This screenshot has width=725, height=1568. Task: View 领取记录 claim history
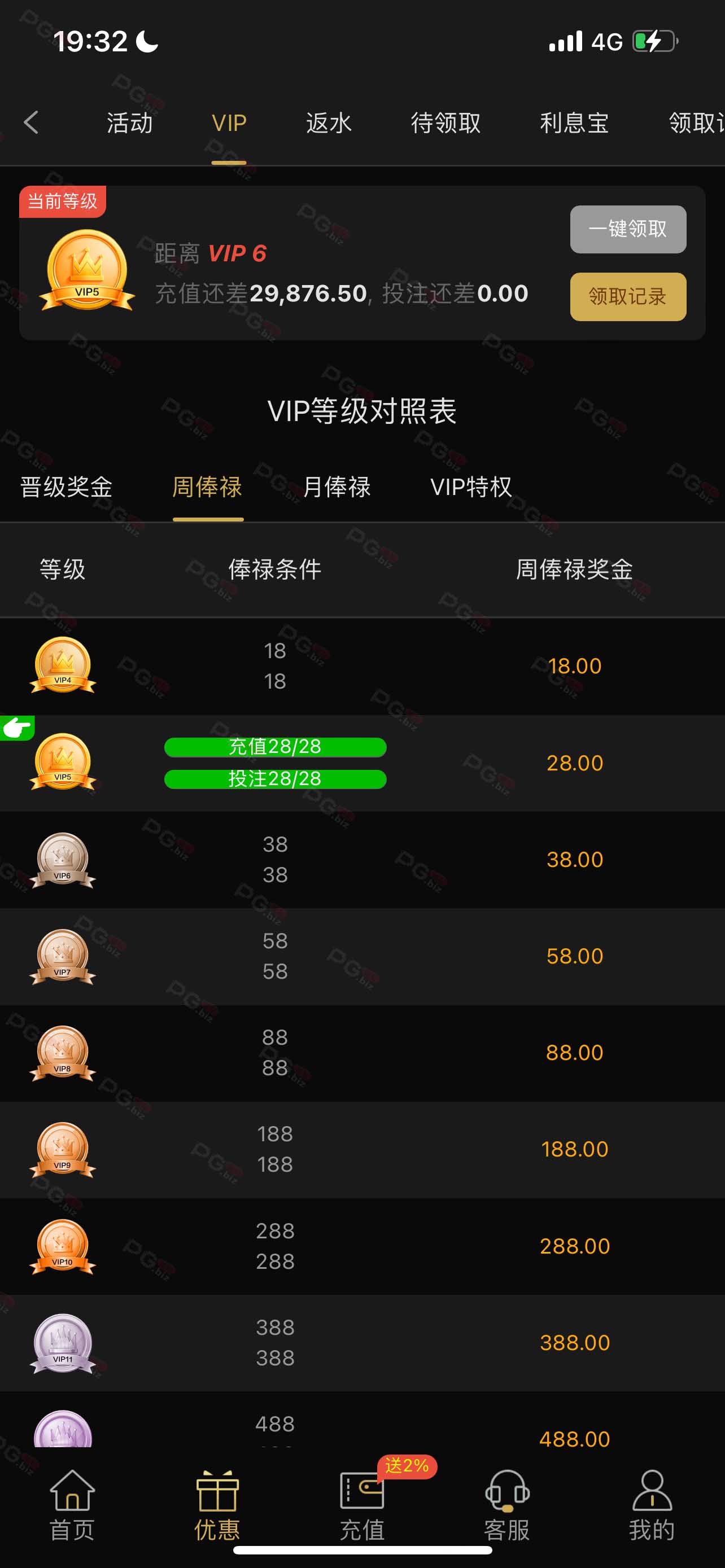tap(628, 296)
